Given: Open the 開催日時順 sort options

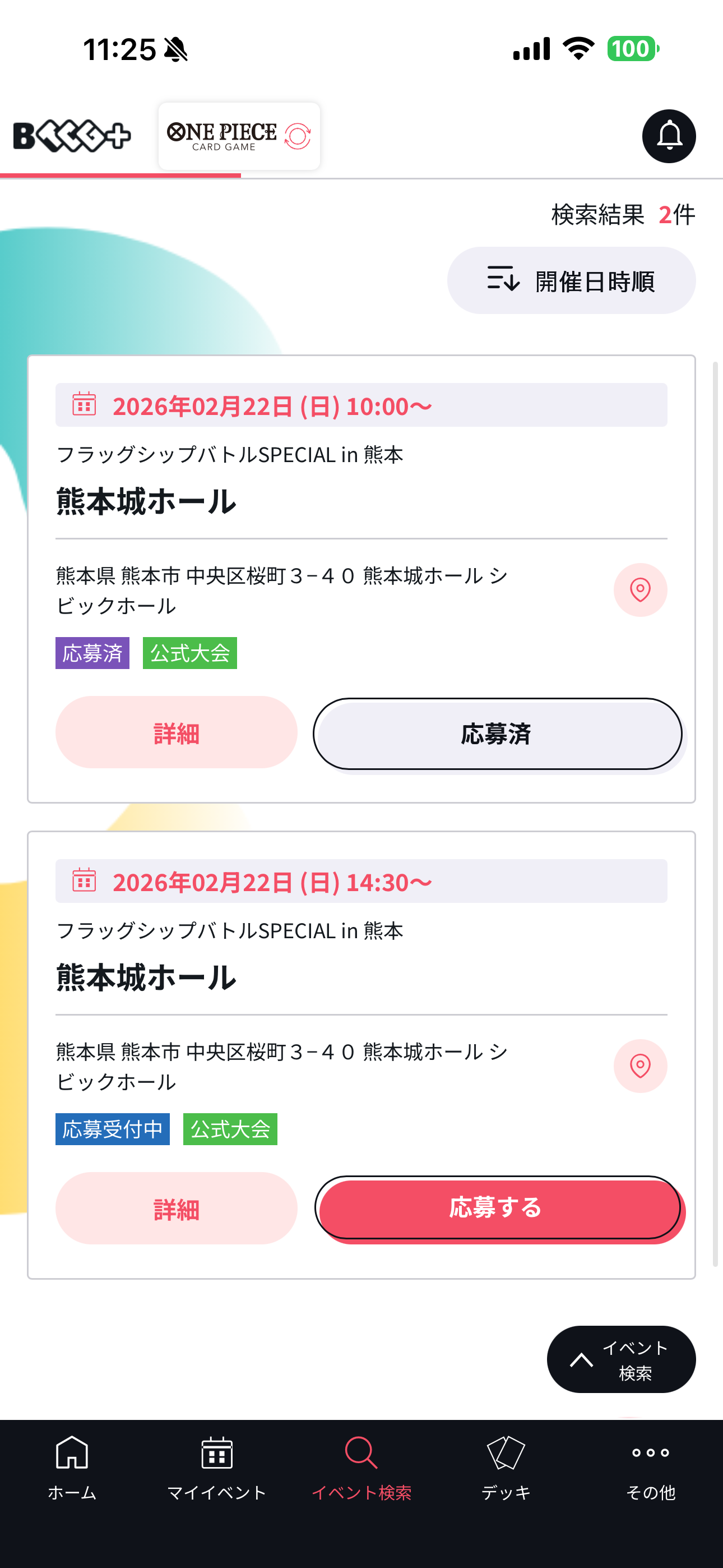Looking at the screenshot, I should pos(572,280).
